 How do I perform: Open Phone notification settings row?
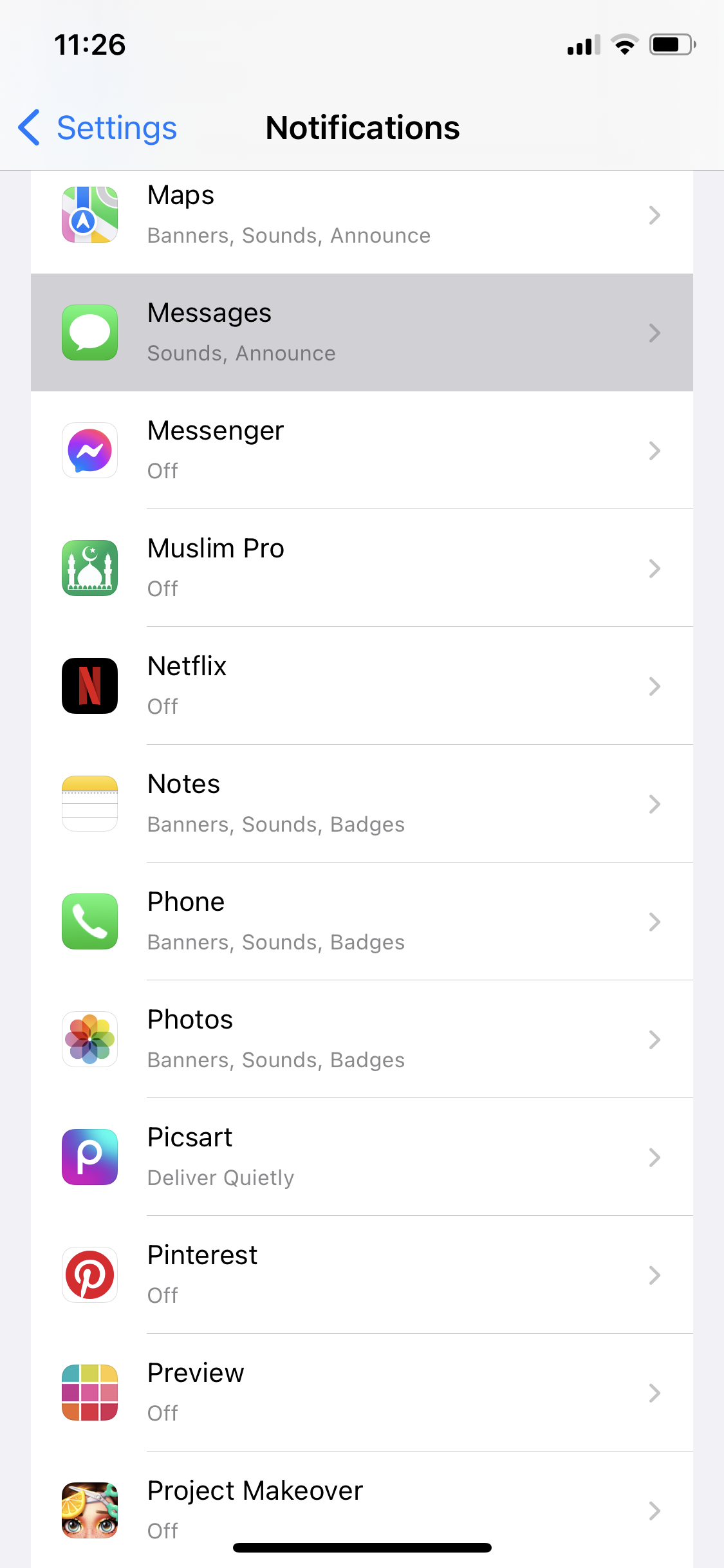point(362,921)
